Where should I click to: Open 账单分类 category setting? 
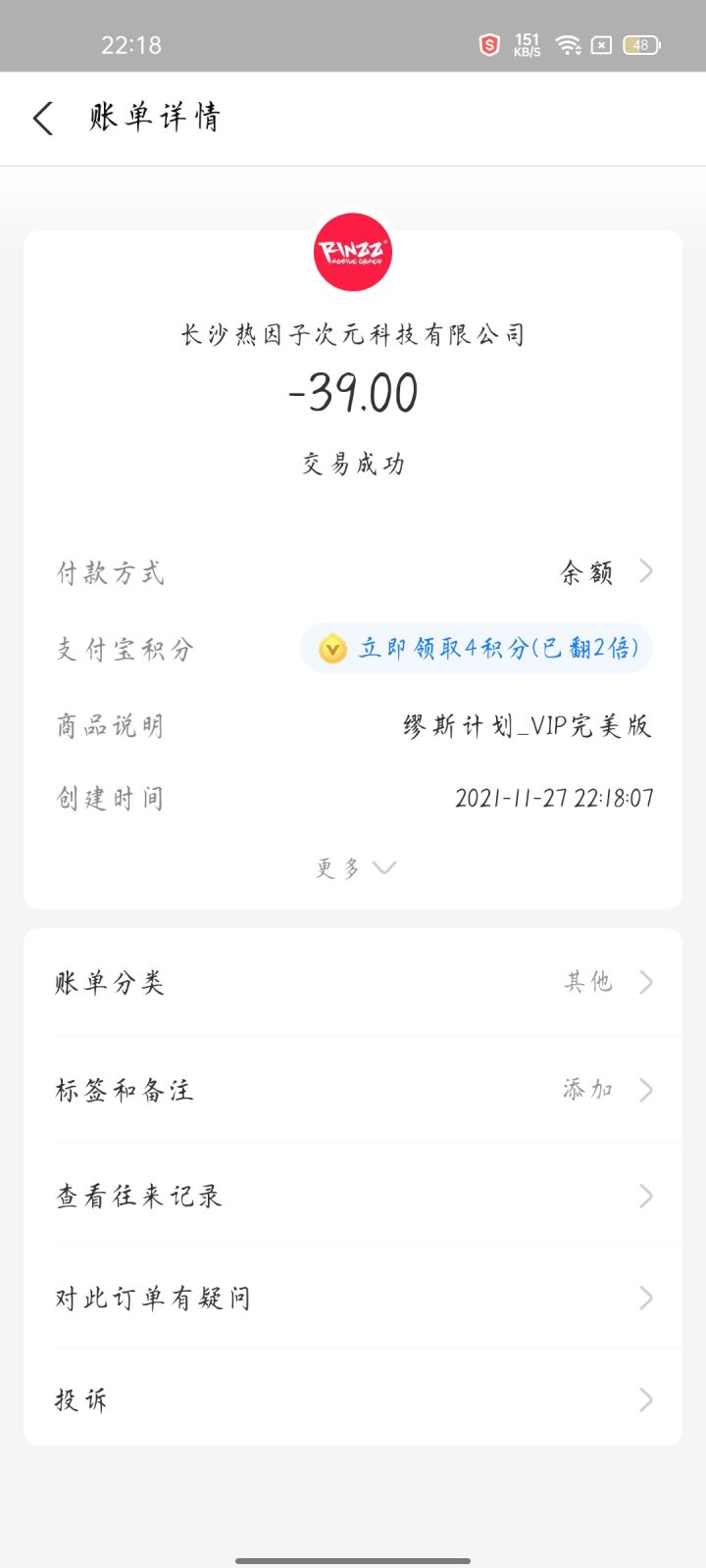click(353, 982)
